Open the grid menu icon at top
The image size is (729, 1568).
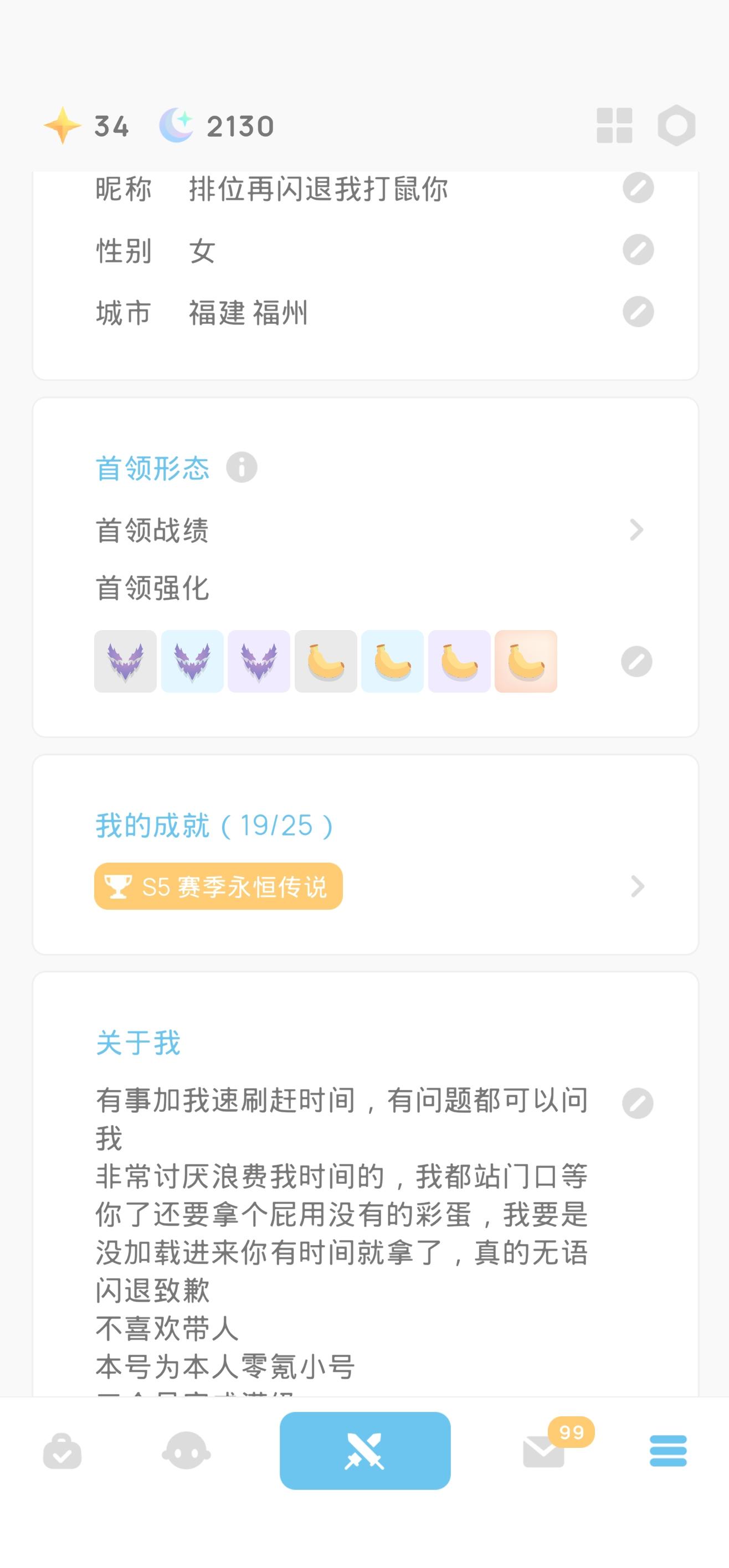pos(614,126)
